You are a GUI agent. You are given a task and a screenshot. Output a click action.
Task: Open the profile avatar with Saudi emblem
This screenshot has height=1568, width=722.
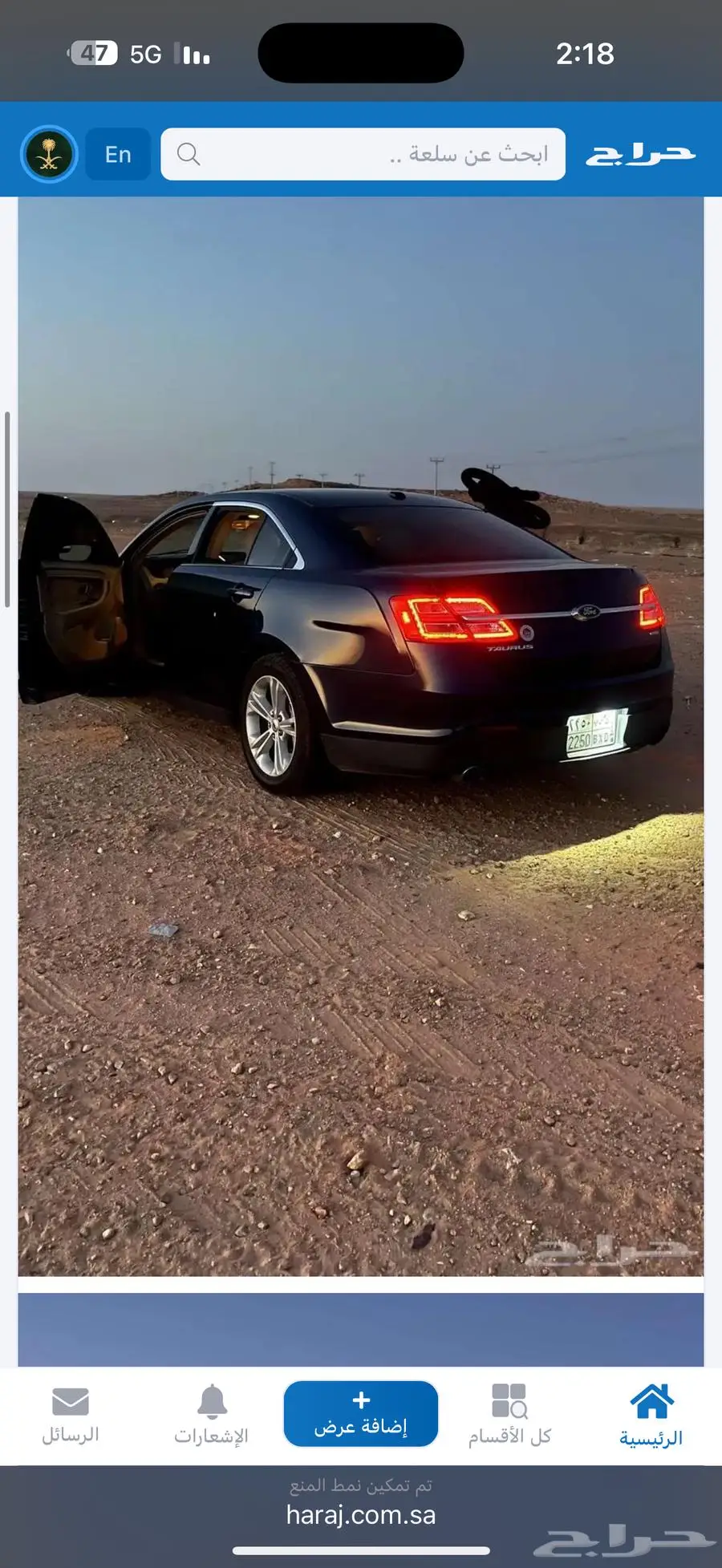[x=49, y=154]
